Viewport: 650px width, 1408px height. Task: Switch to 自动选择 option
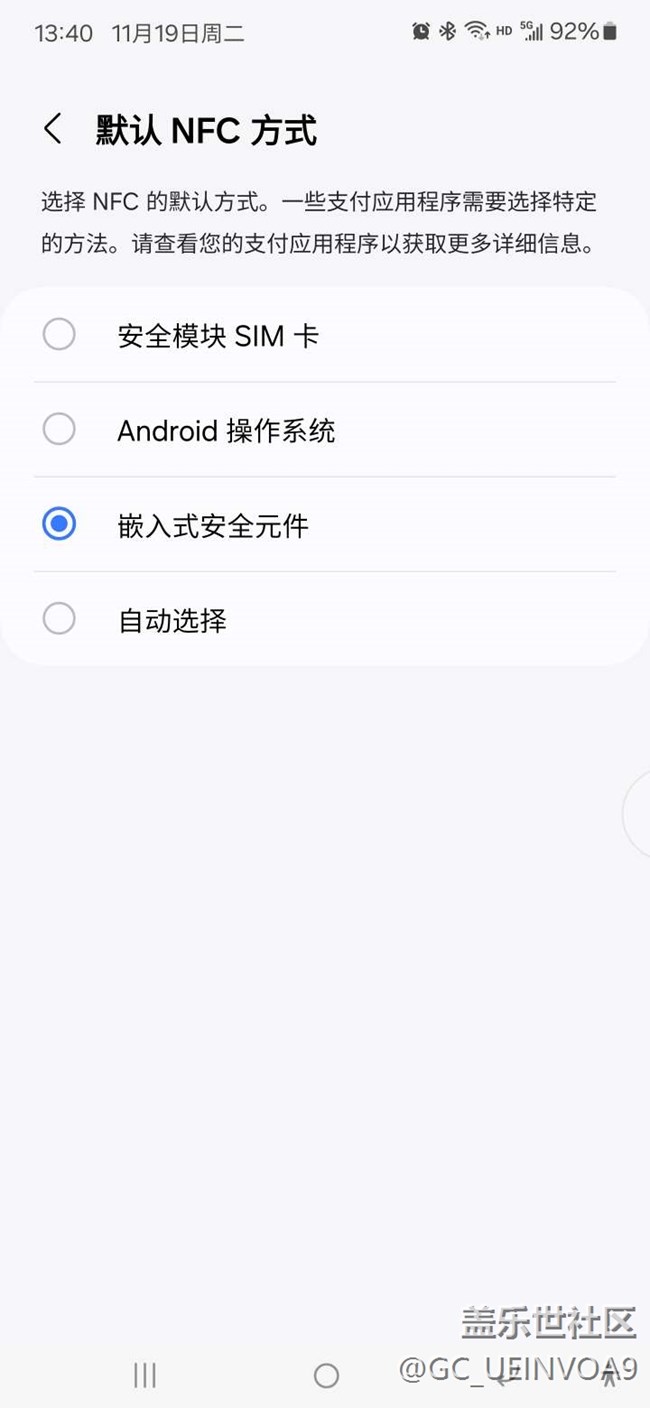click(325, 620)
